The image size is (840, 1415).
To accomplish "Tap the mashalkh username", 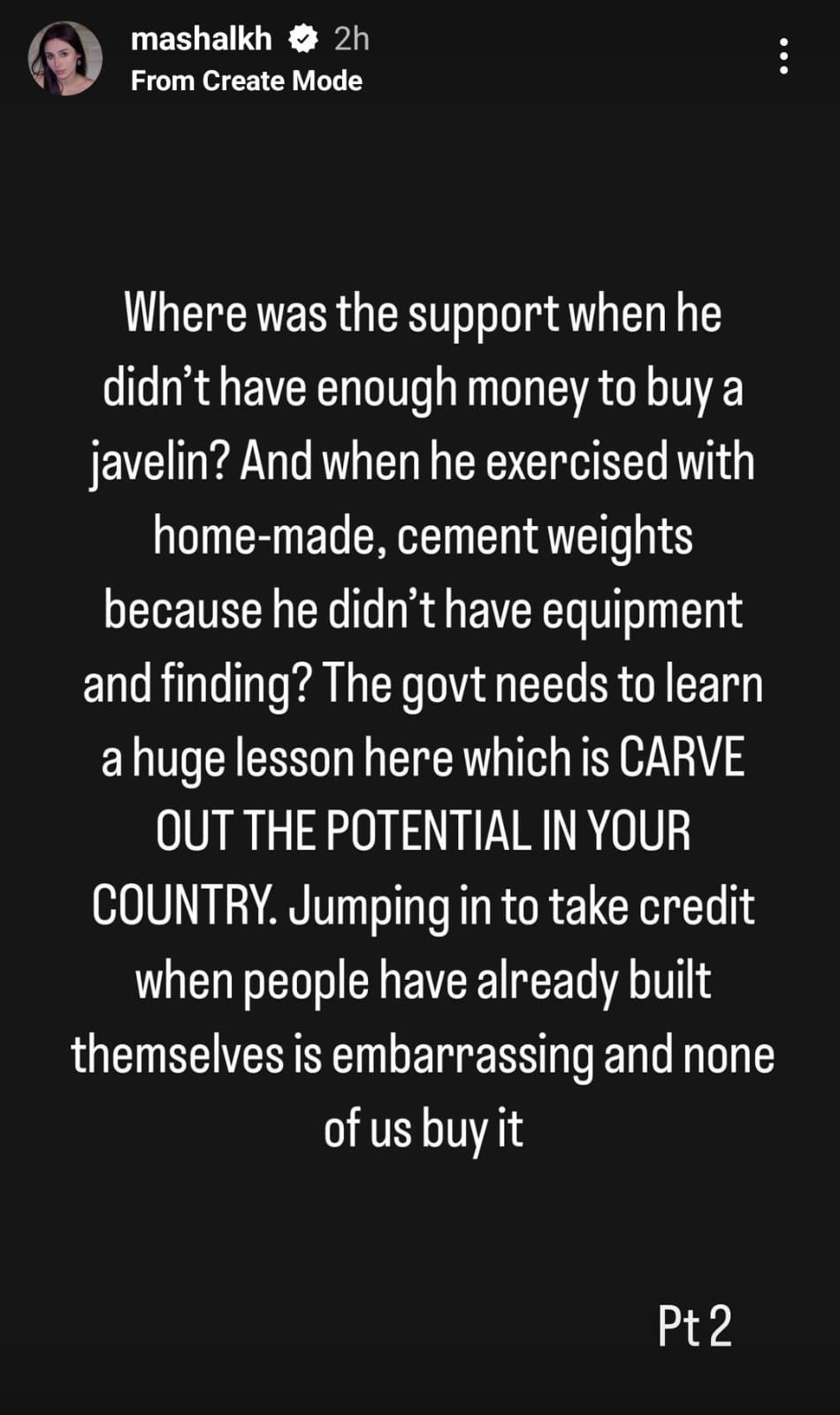I will 201,39.
